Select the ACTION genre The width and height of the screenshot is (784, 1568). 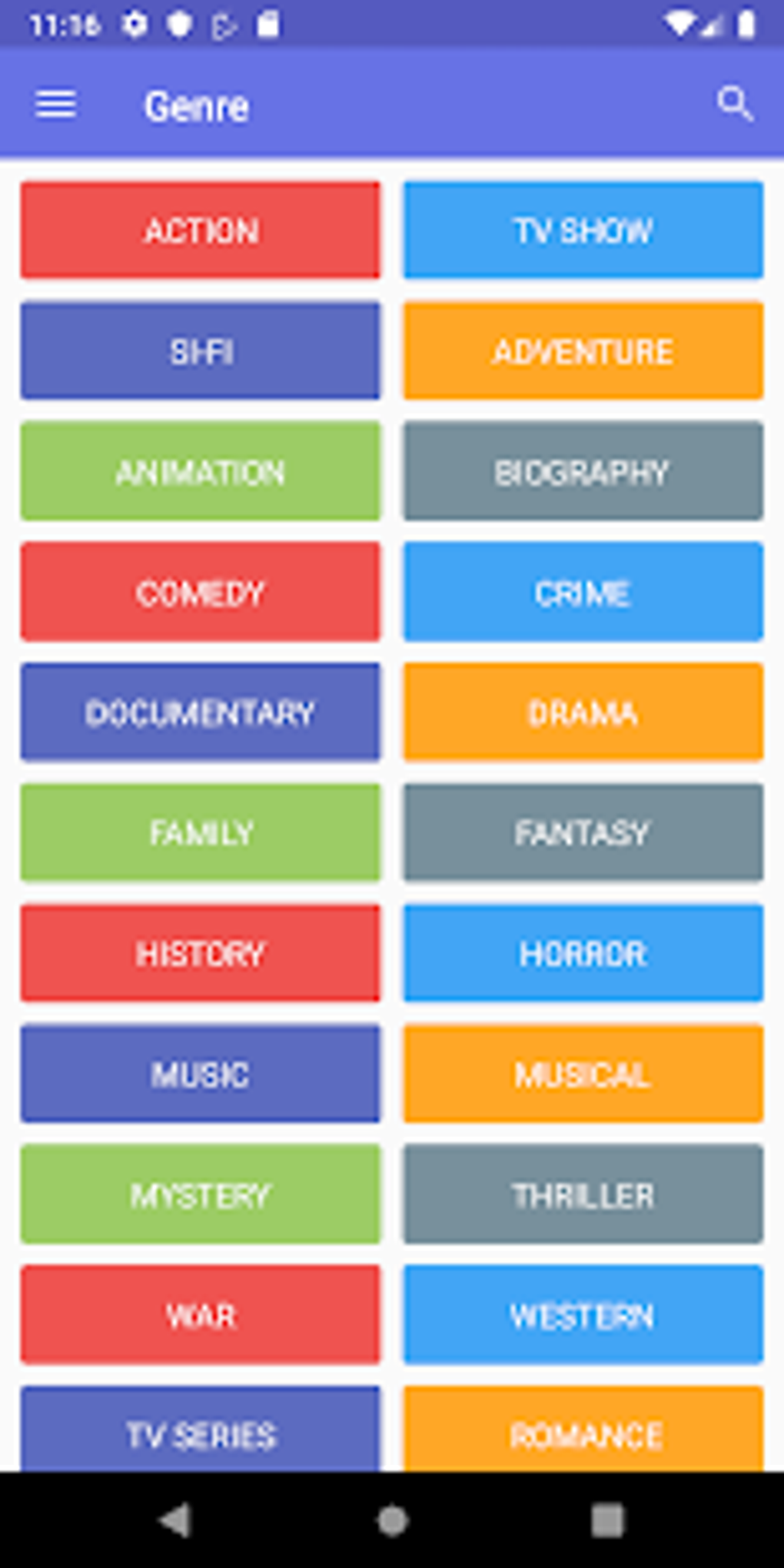click(x=199, y=230)
